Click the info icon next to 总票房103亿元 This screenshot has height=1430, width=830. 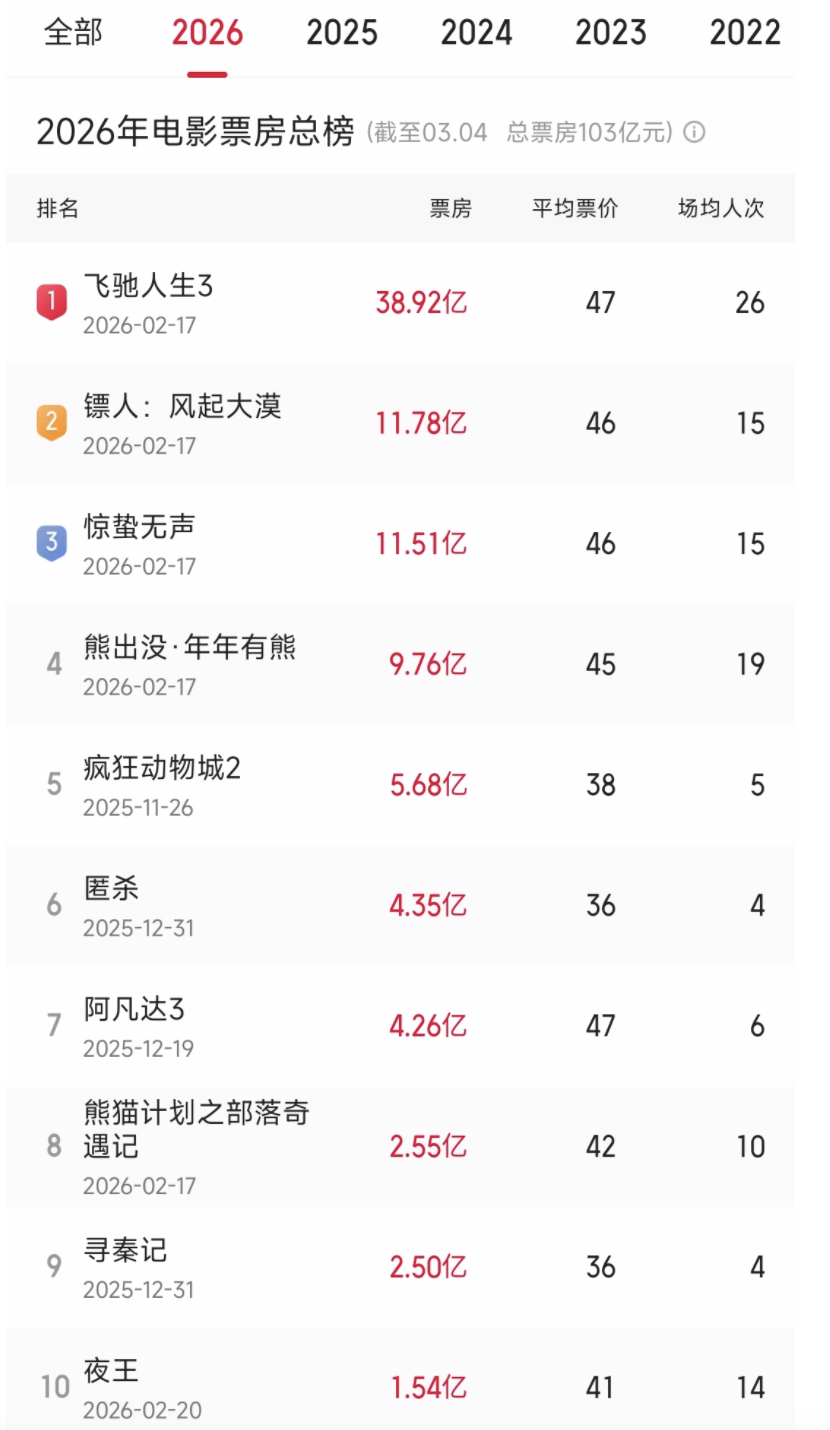coord(696,132)
